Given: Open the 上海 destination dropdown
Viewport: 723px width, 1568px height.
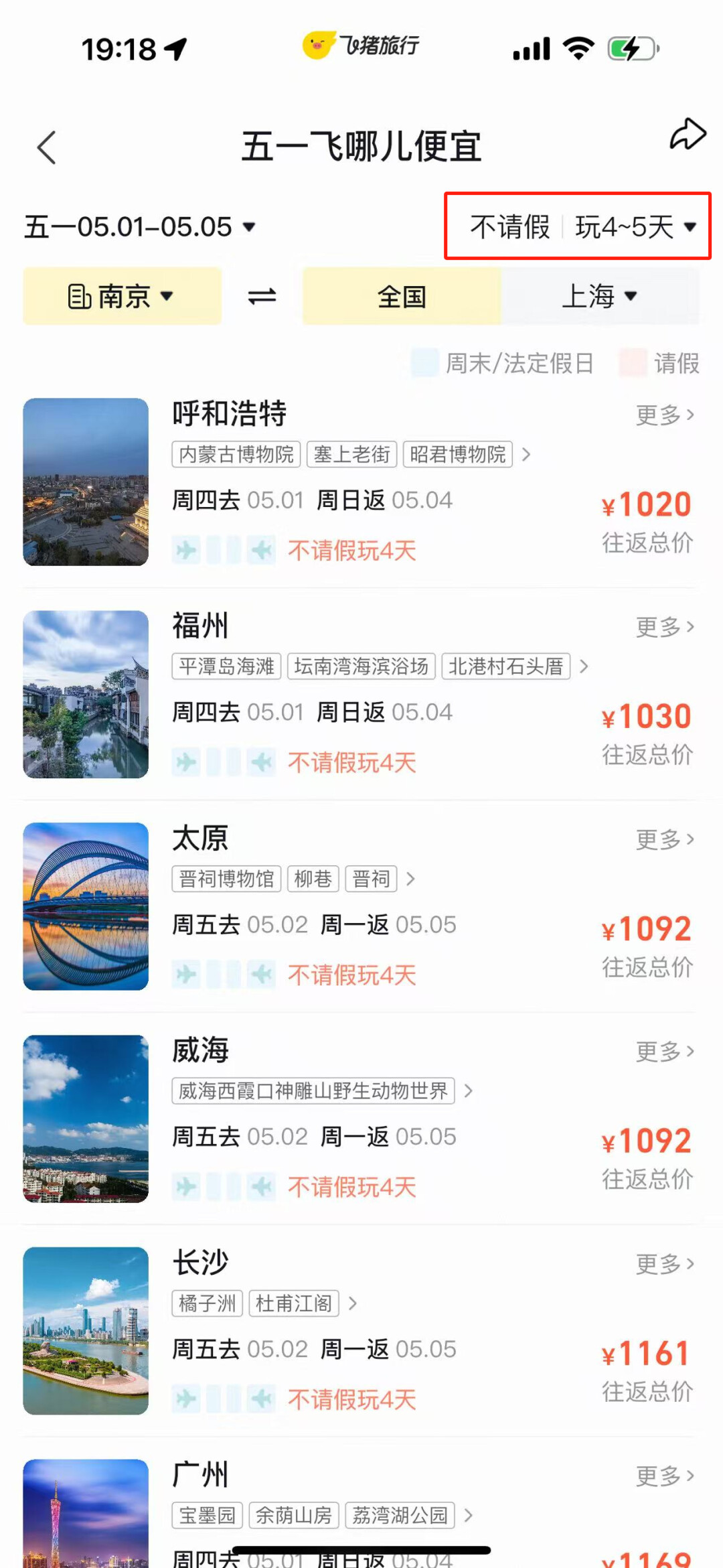Looking at the screenshot, I should (x=599, y=296).
